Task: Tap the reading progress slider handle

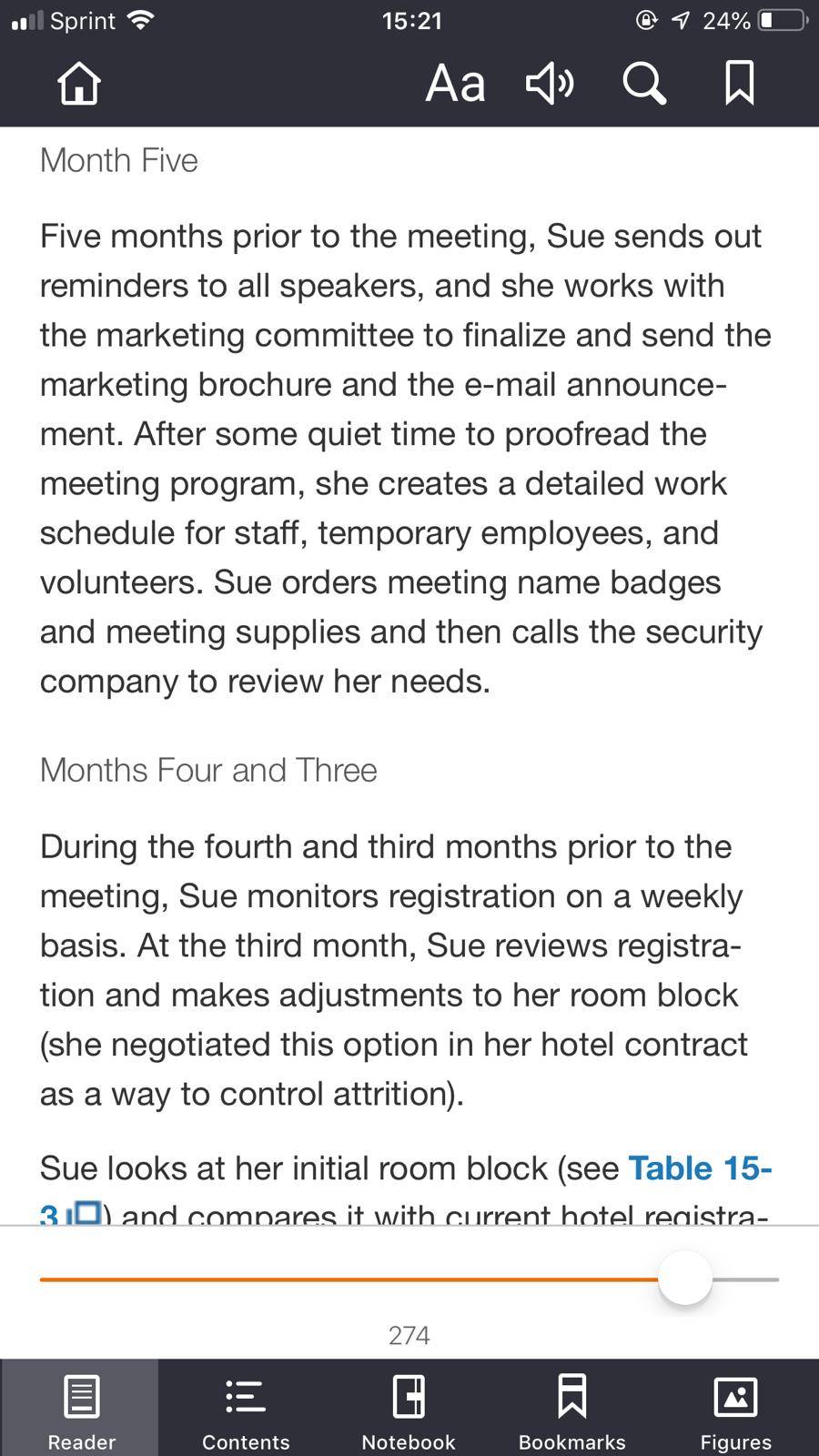Action: tap(685, 1278)
